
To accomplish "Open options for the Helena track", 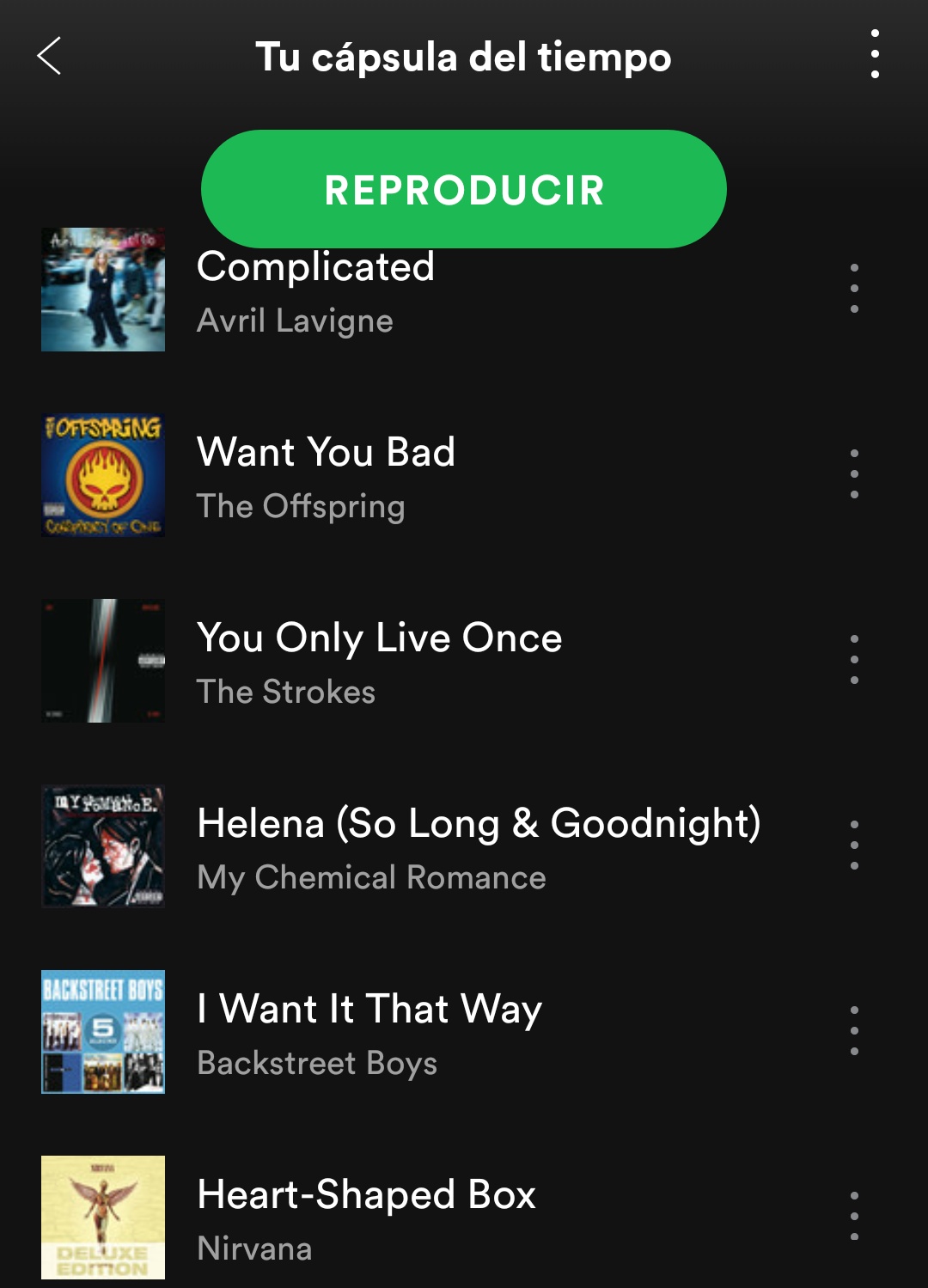I will coord(854,845).
